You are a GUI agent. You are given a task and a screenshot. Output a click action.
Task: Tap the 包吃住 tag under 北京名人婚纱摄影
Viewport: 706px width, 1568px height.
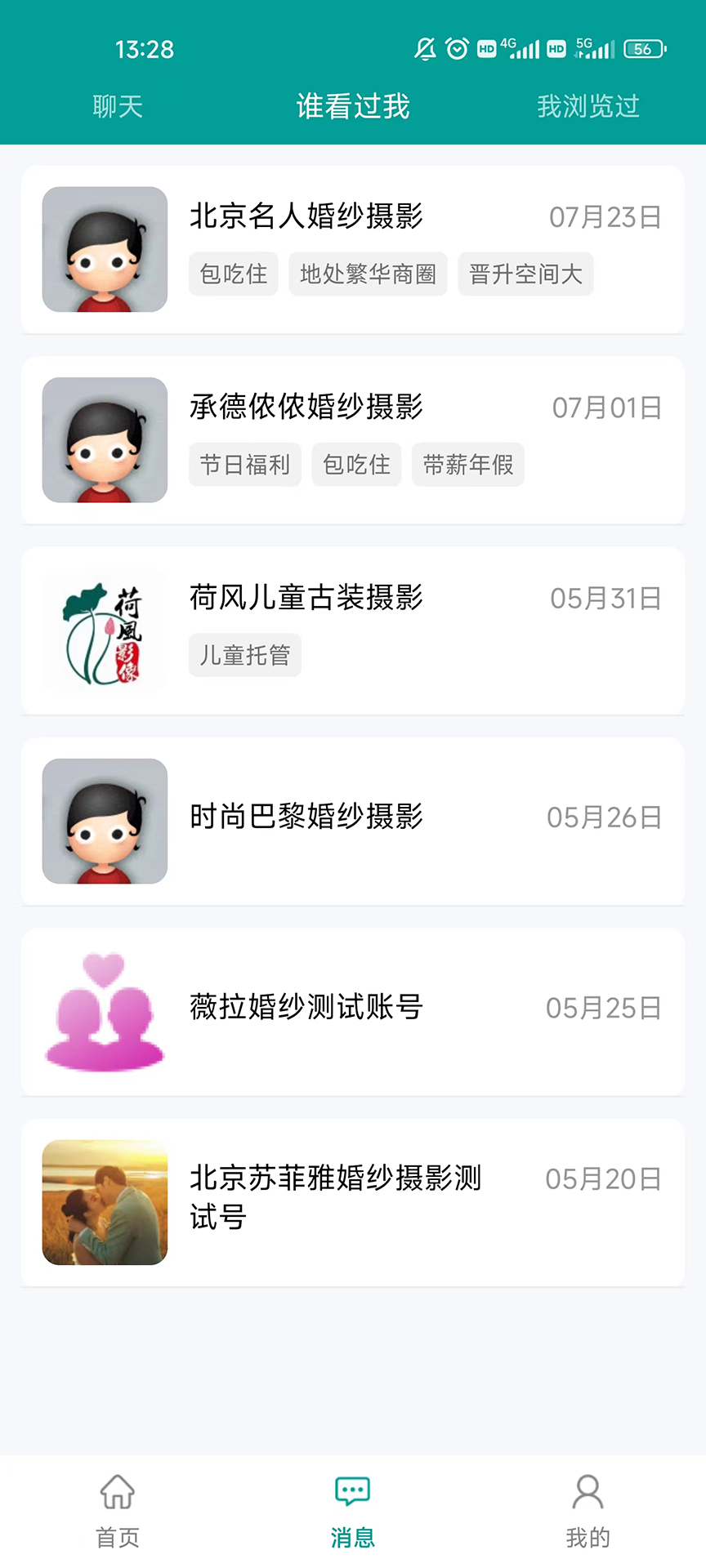point(233,274)
